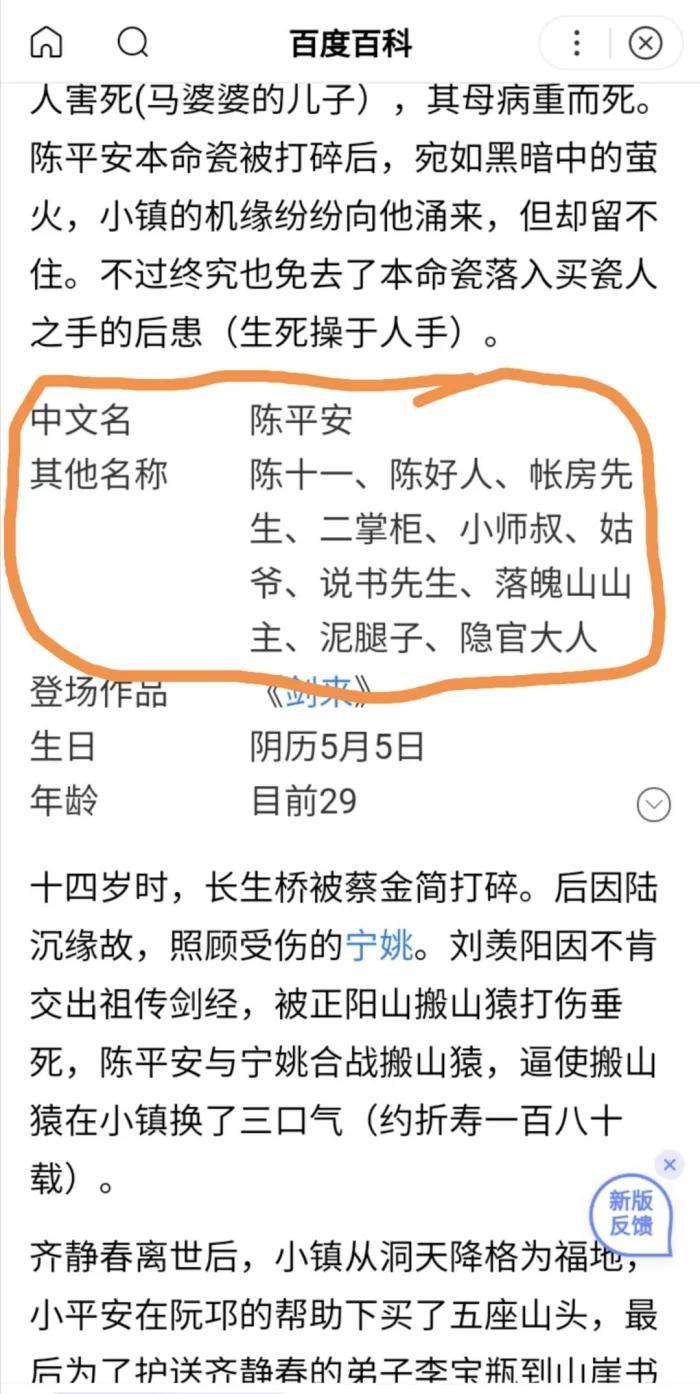Expand the info table chevron
The image size is (700, 1394).
[653, 804]
